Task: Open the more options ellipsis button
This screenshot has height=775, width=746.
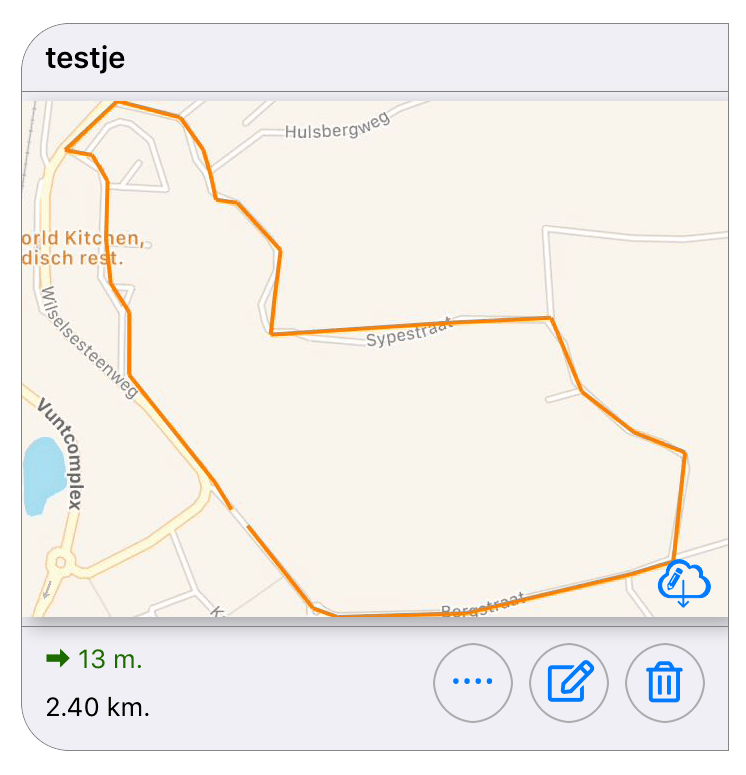Action: (473, 683)
